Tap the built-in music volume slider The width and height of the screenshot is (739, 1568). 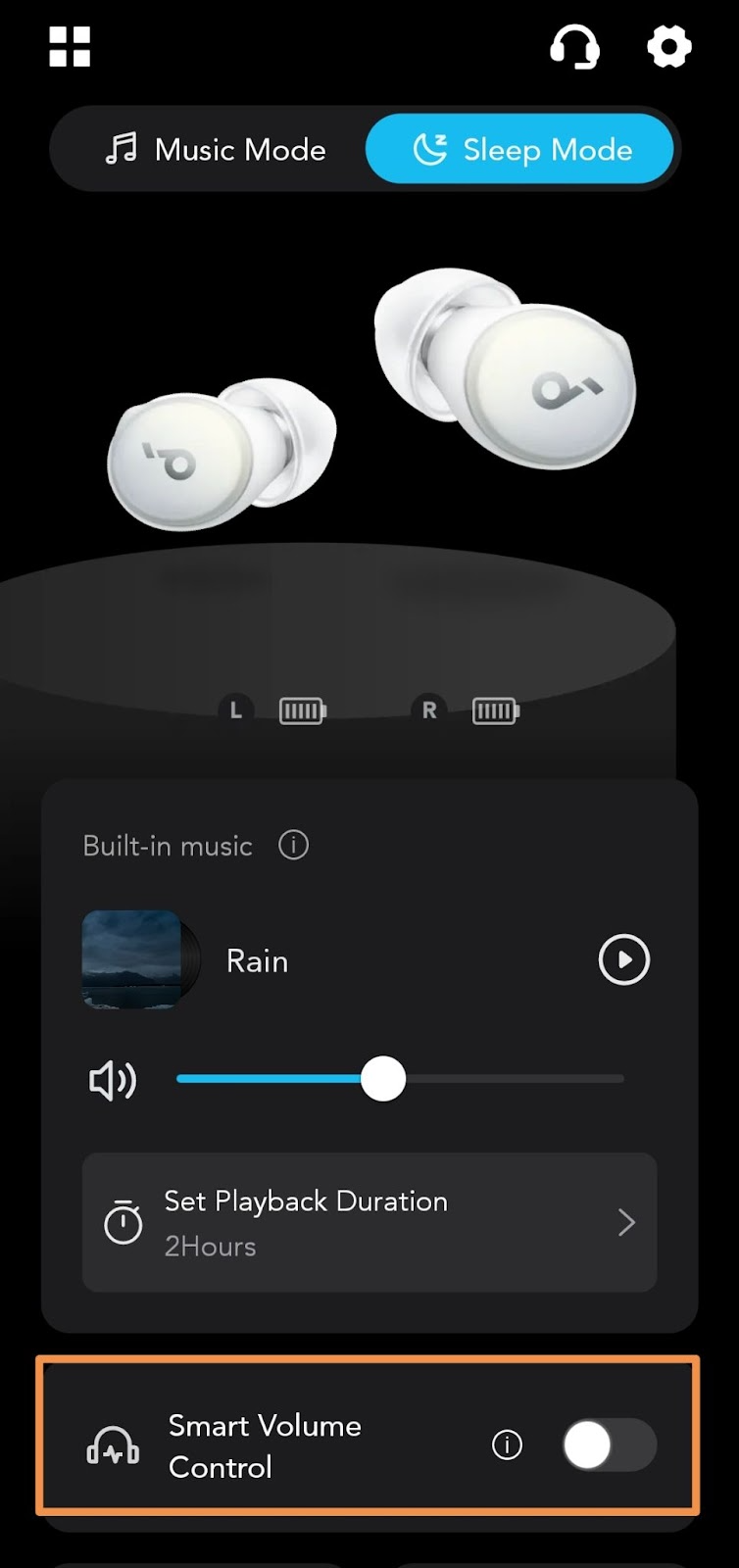click(400, 1079)
